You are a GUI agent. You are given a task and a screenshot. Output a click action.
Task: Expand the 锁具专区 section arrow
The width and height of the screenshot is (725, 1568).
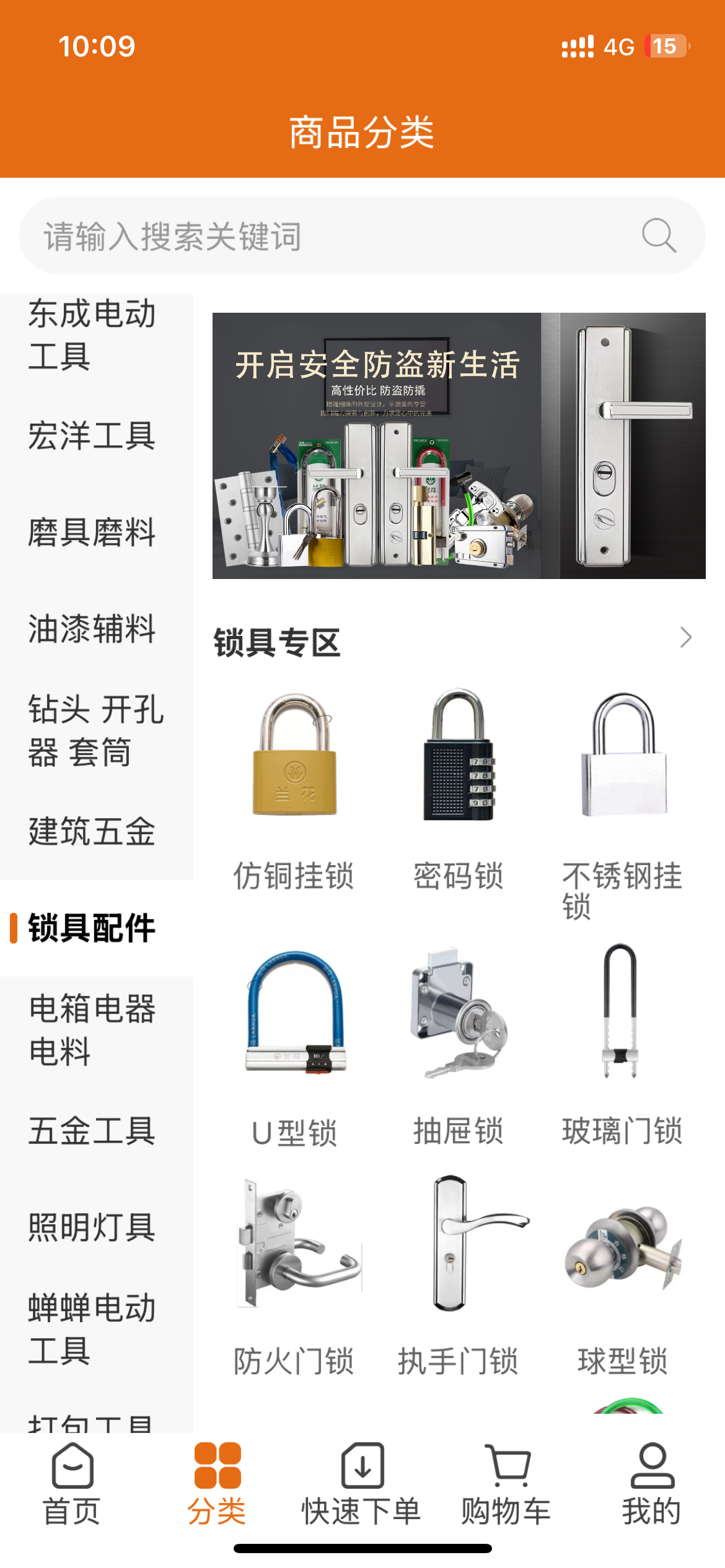(685, 637)
